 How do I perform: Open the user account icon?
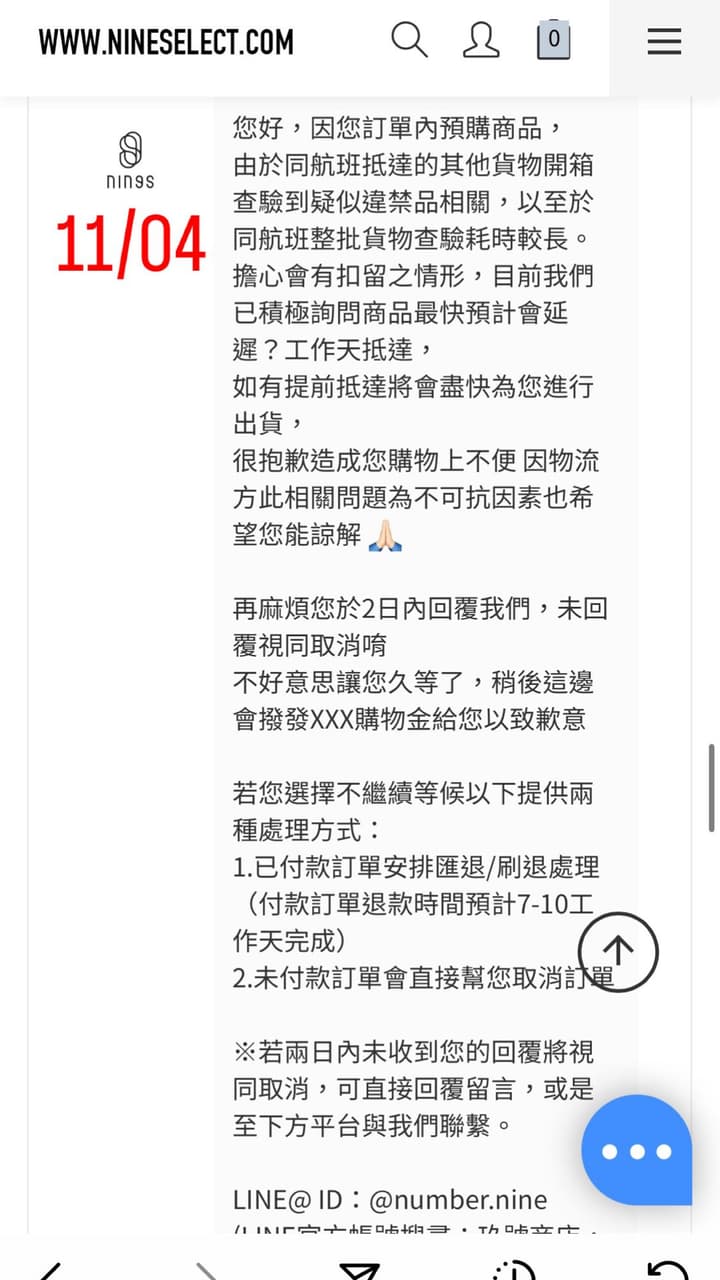tap(482, 41)
